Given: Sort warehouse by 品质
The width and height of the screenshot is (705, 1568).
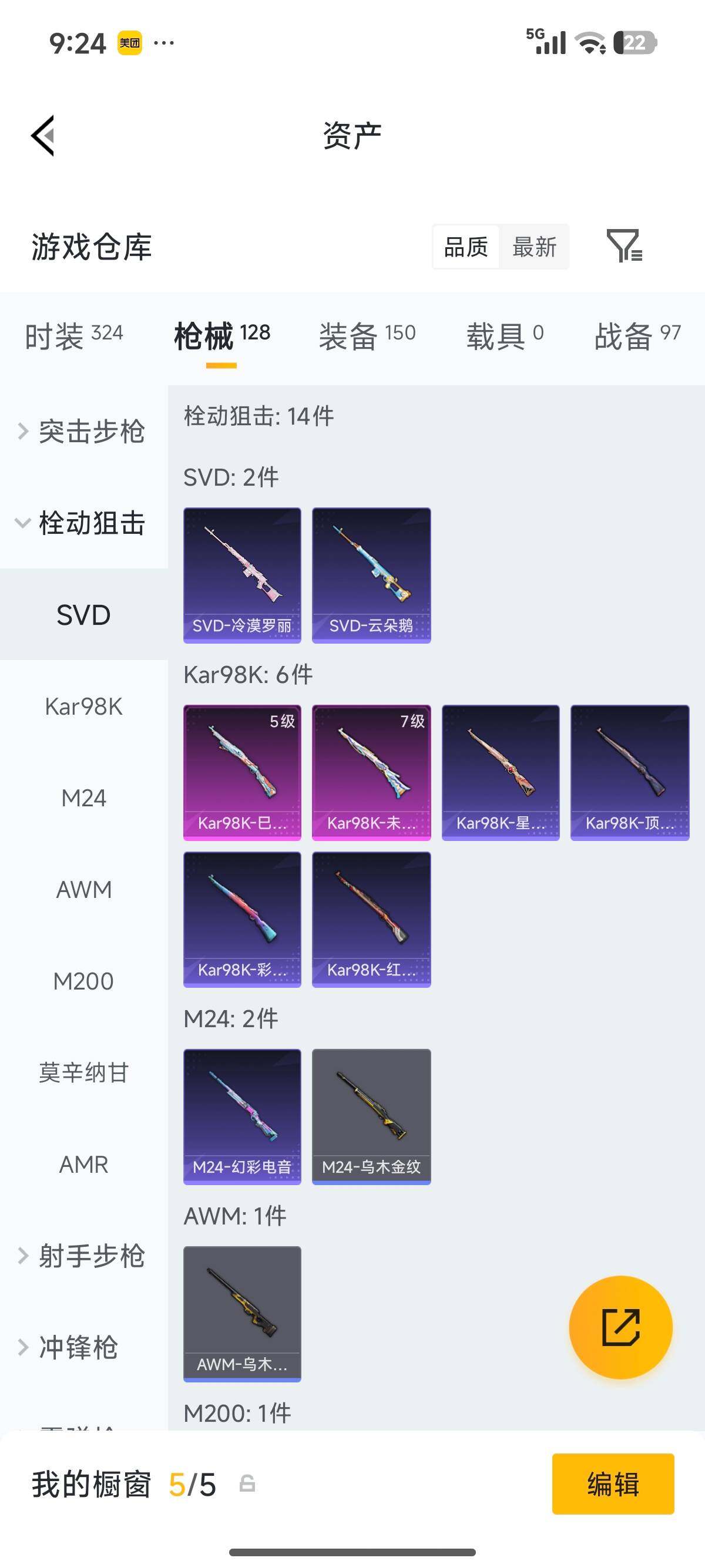Looking at the screenshot, I should (x=466, y=247).
